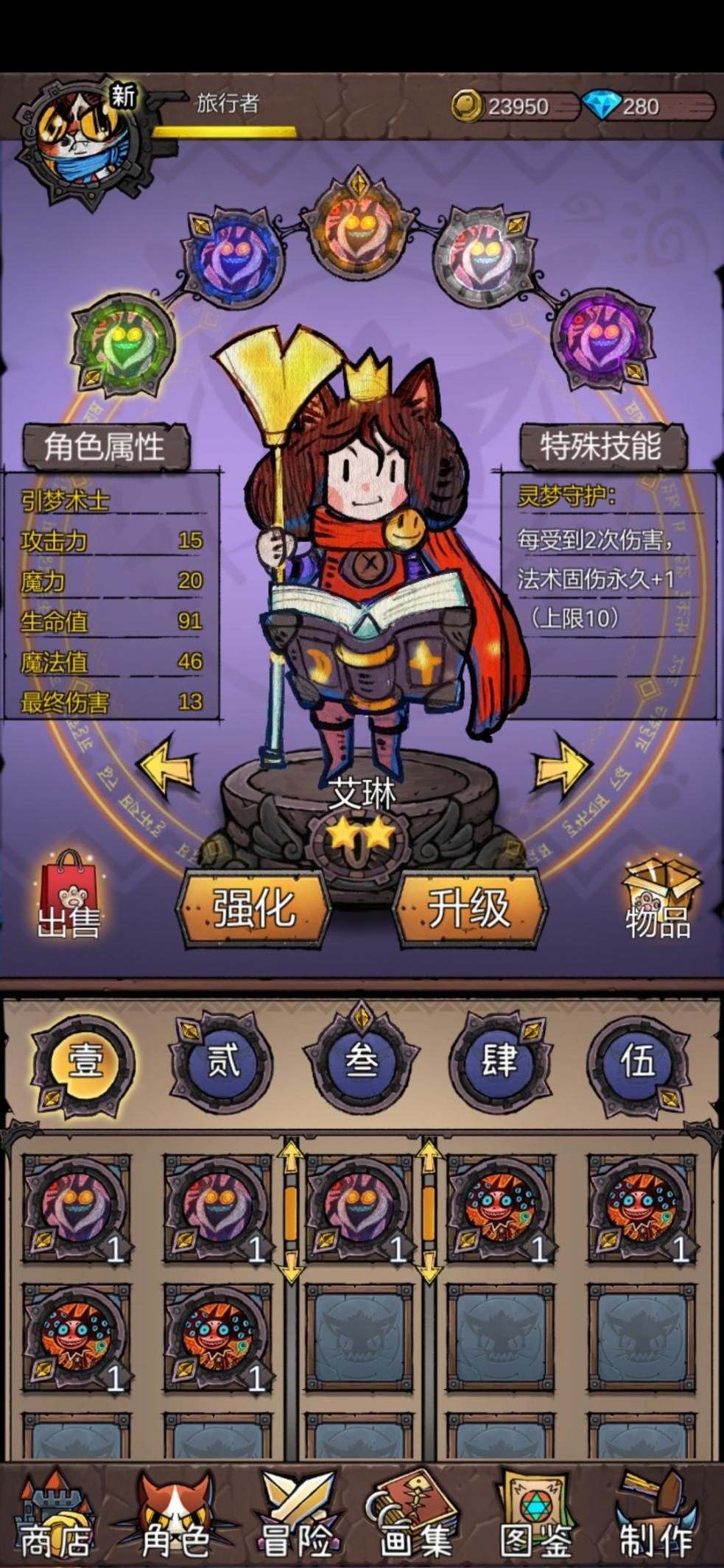Click the 出售 sell bag icon
The image size is (724, 1568).
point(68,887)
